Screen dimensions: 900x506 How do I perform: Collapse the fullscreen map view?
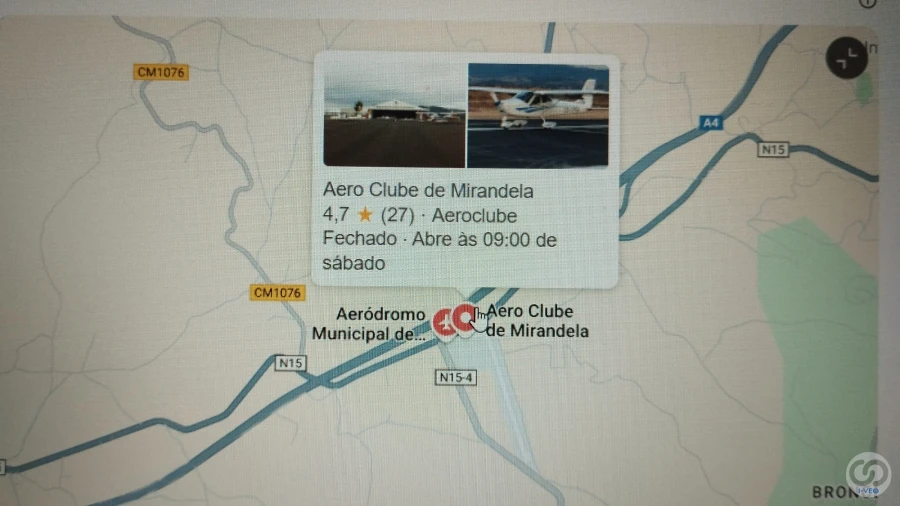(847, 59)
